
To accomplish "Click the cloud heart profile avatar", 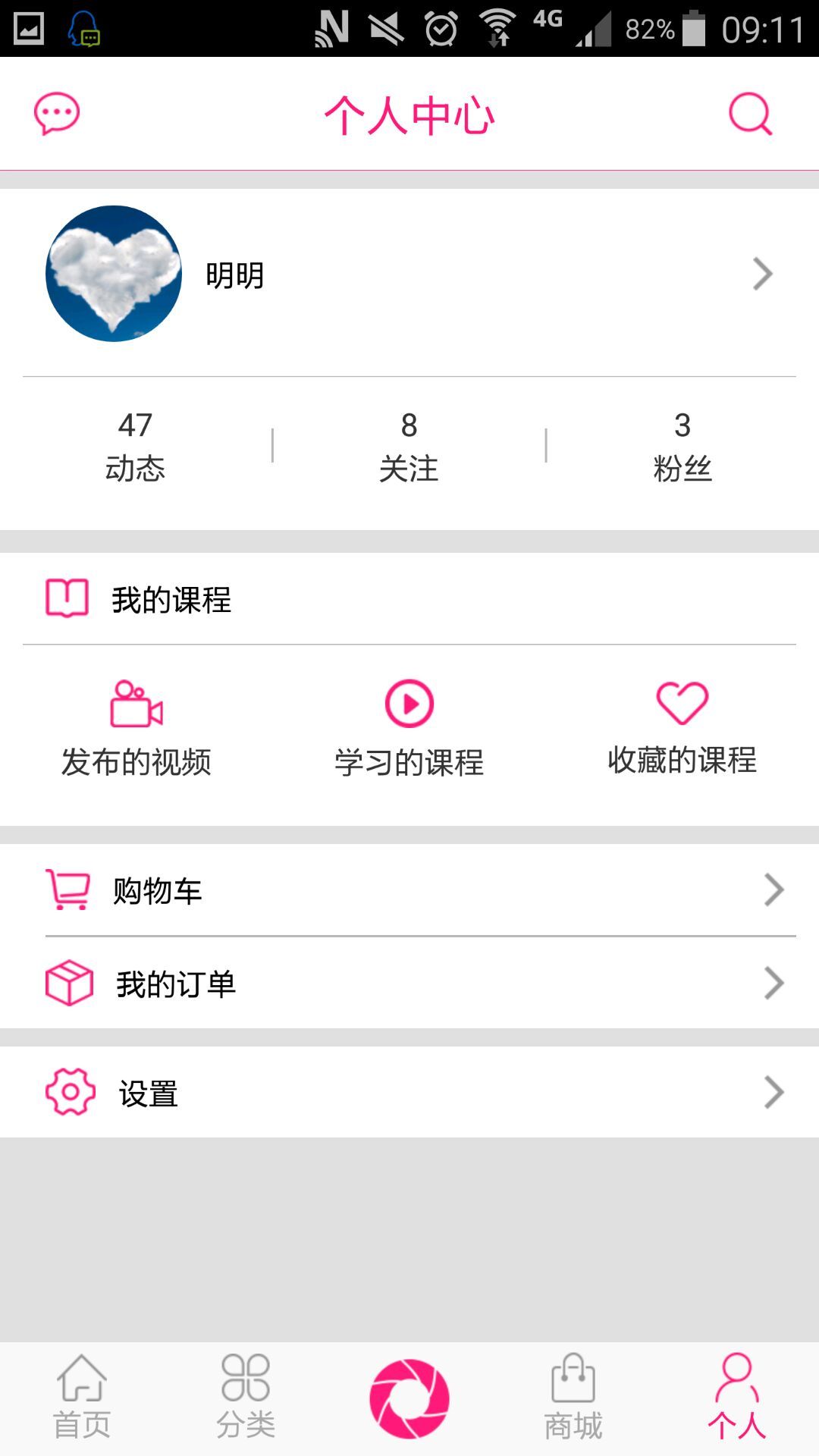I will [x=114, y=275].
